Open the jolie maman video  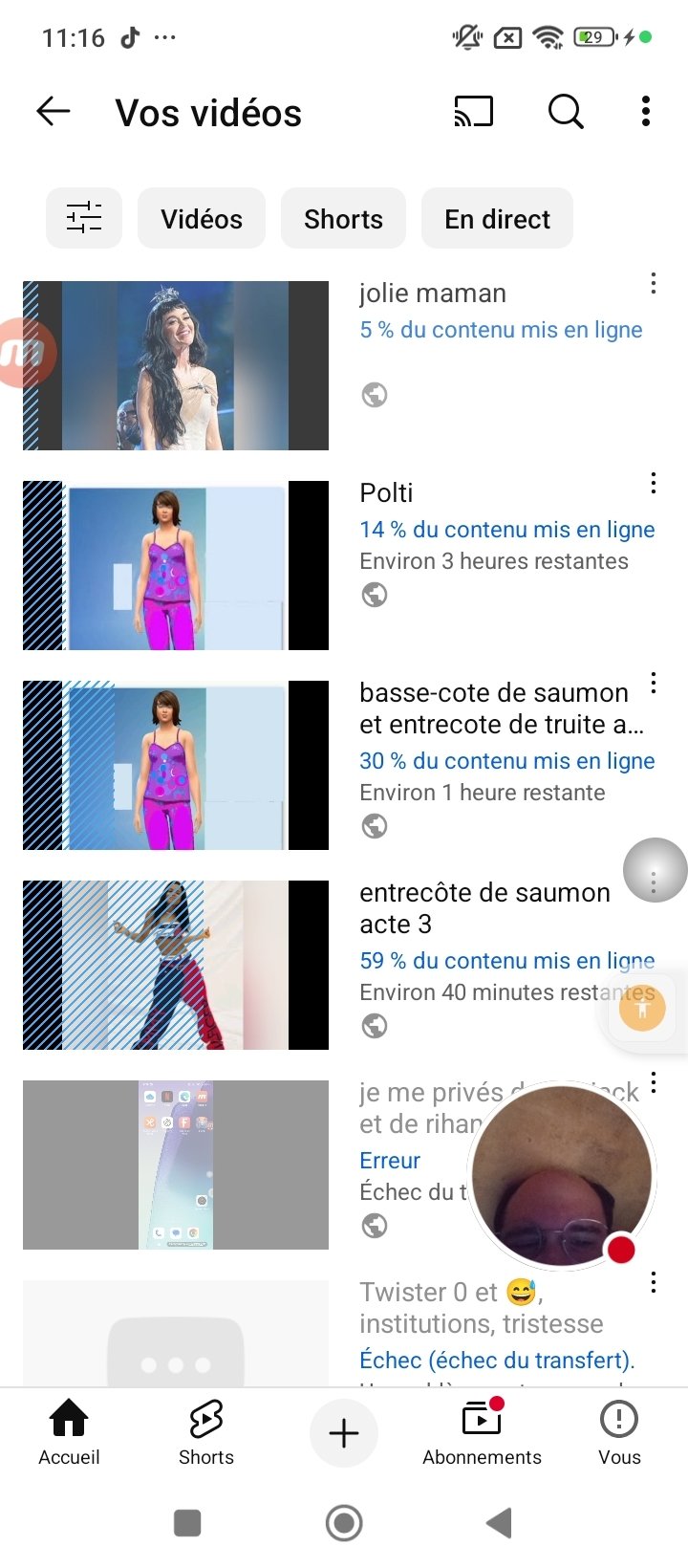pyautogui.click(x=176, y=365)
